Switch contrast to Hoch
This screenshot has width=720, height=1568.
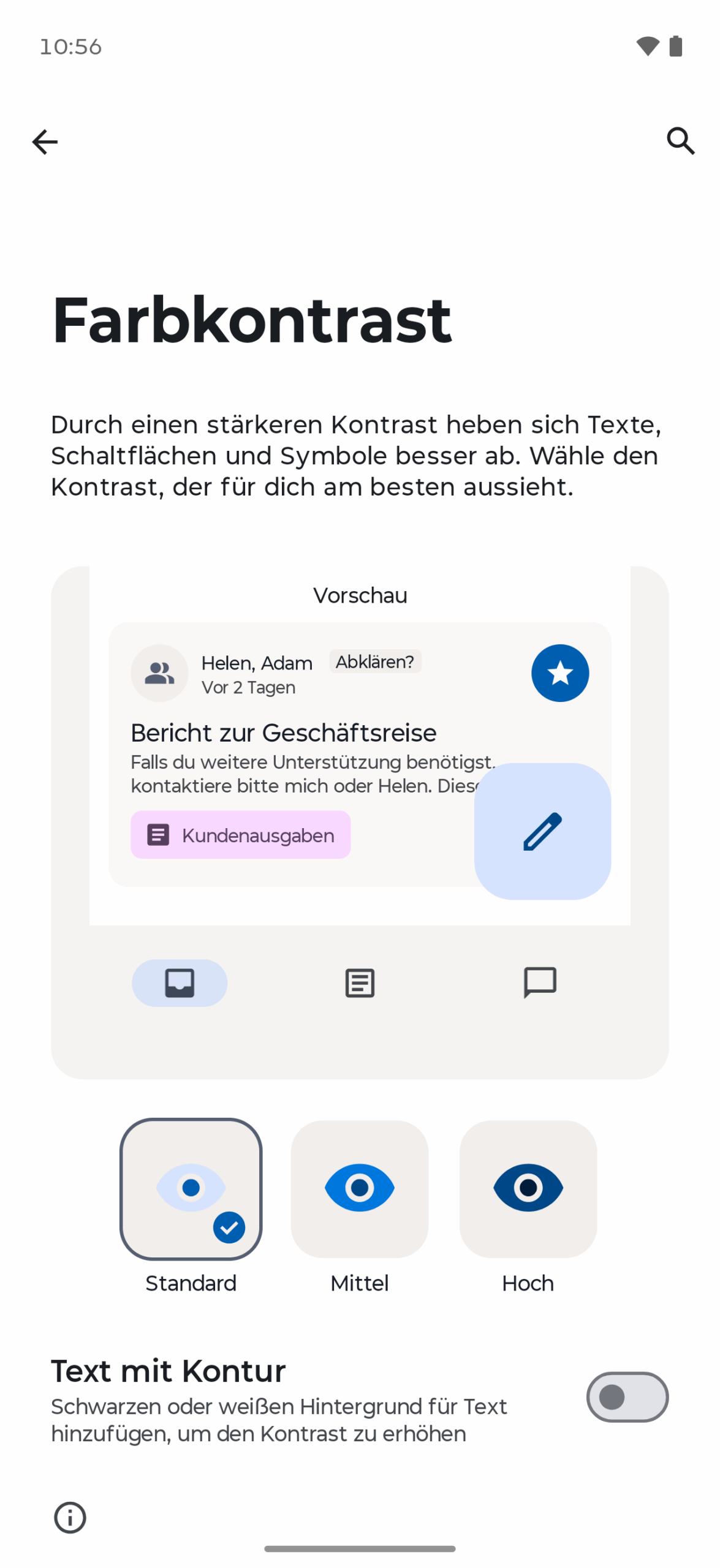(528, 1188)
